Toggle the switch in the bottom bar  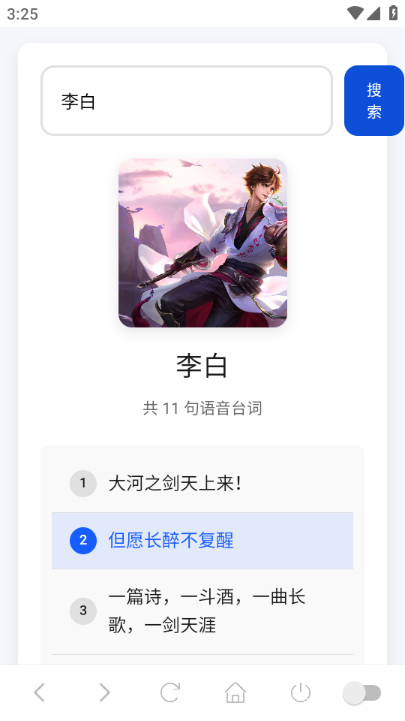[362, 693]
